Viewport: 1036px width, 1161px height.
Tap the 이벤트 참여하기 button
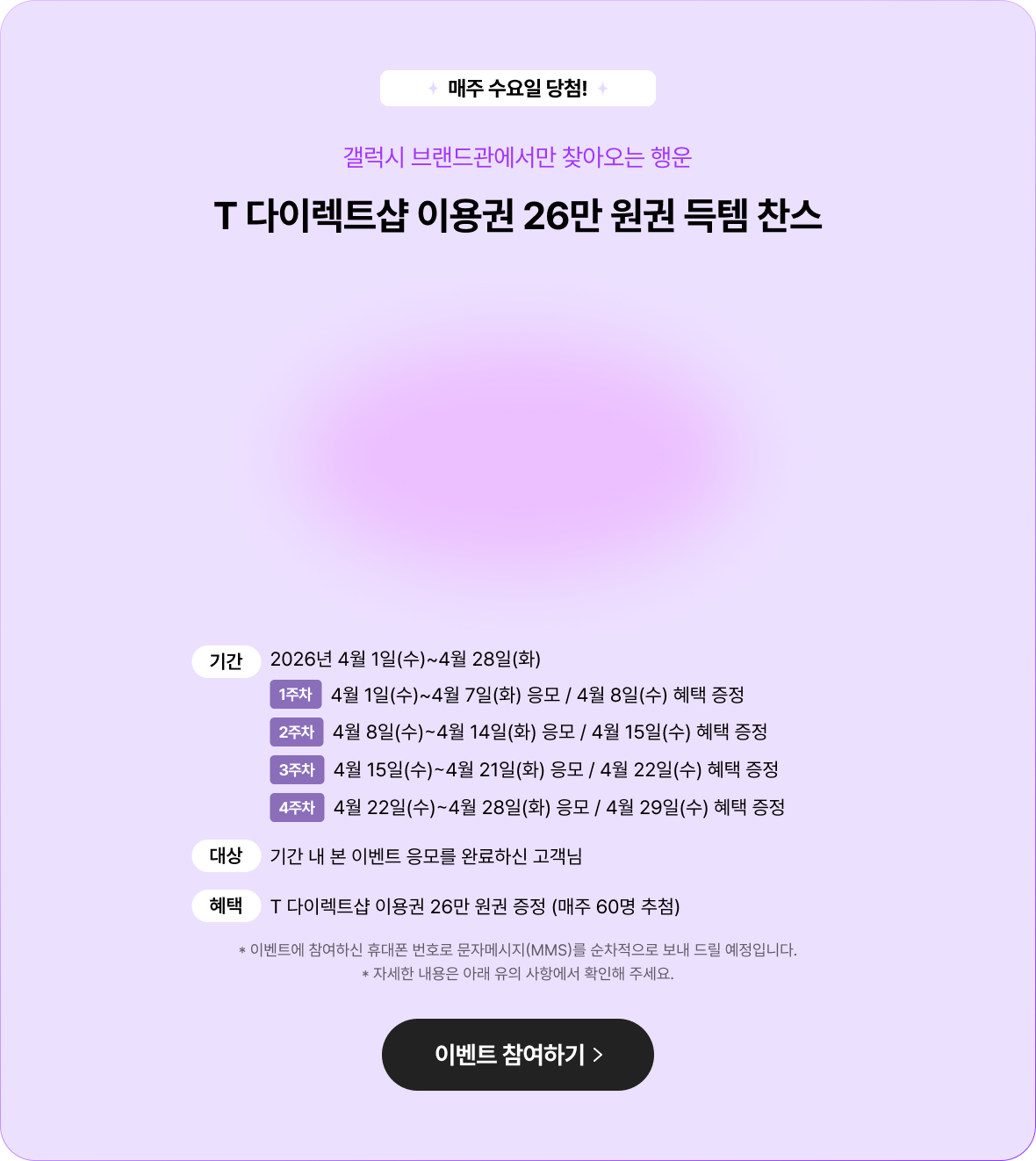[517, 1055]
